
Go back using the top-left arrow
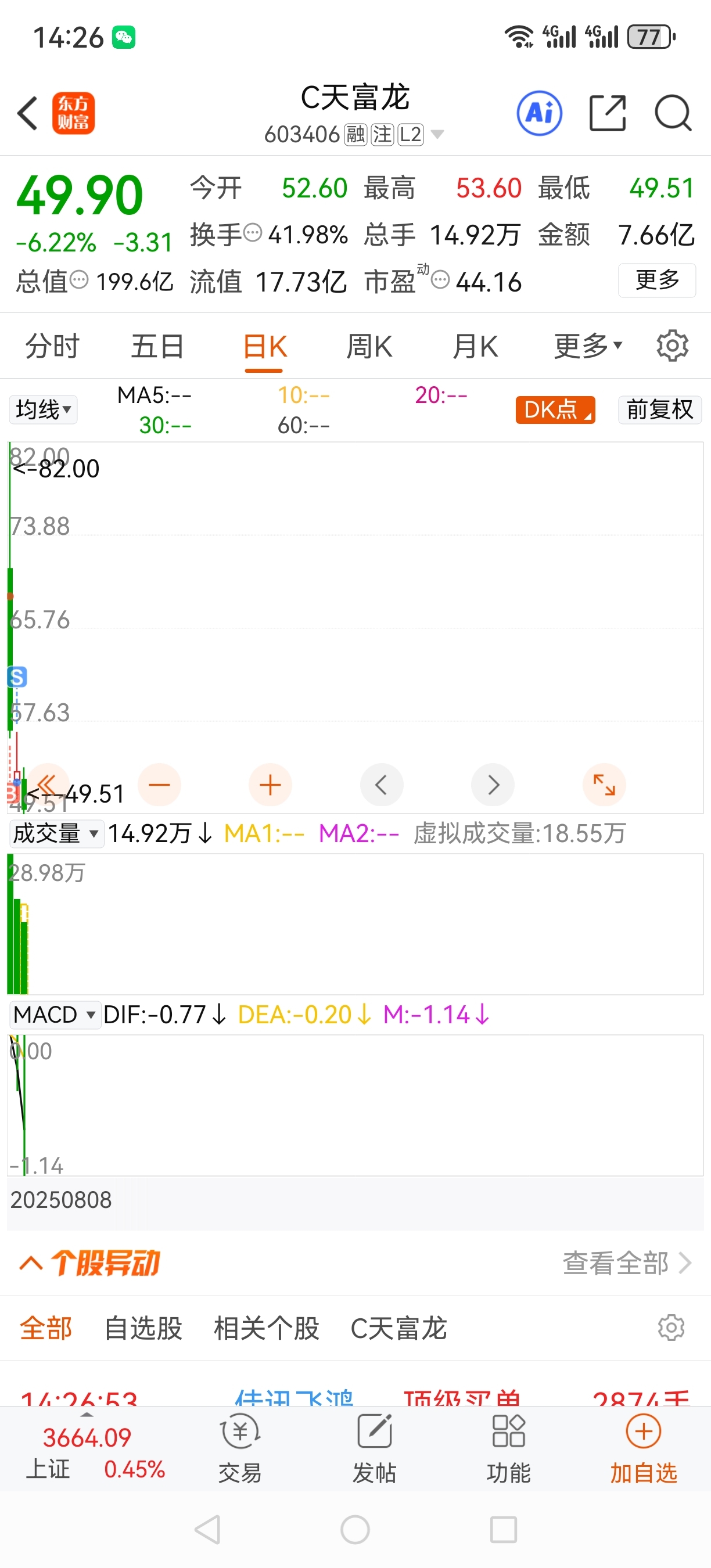27,113
